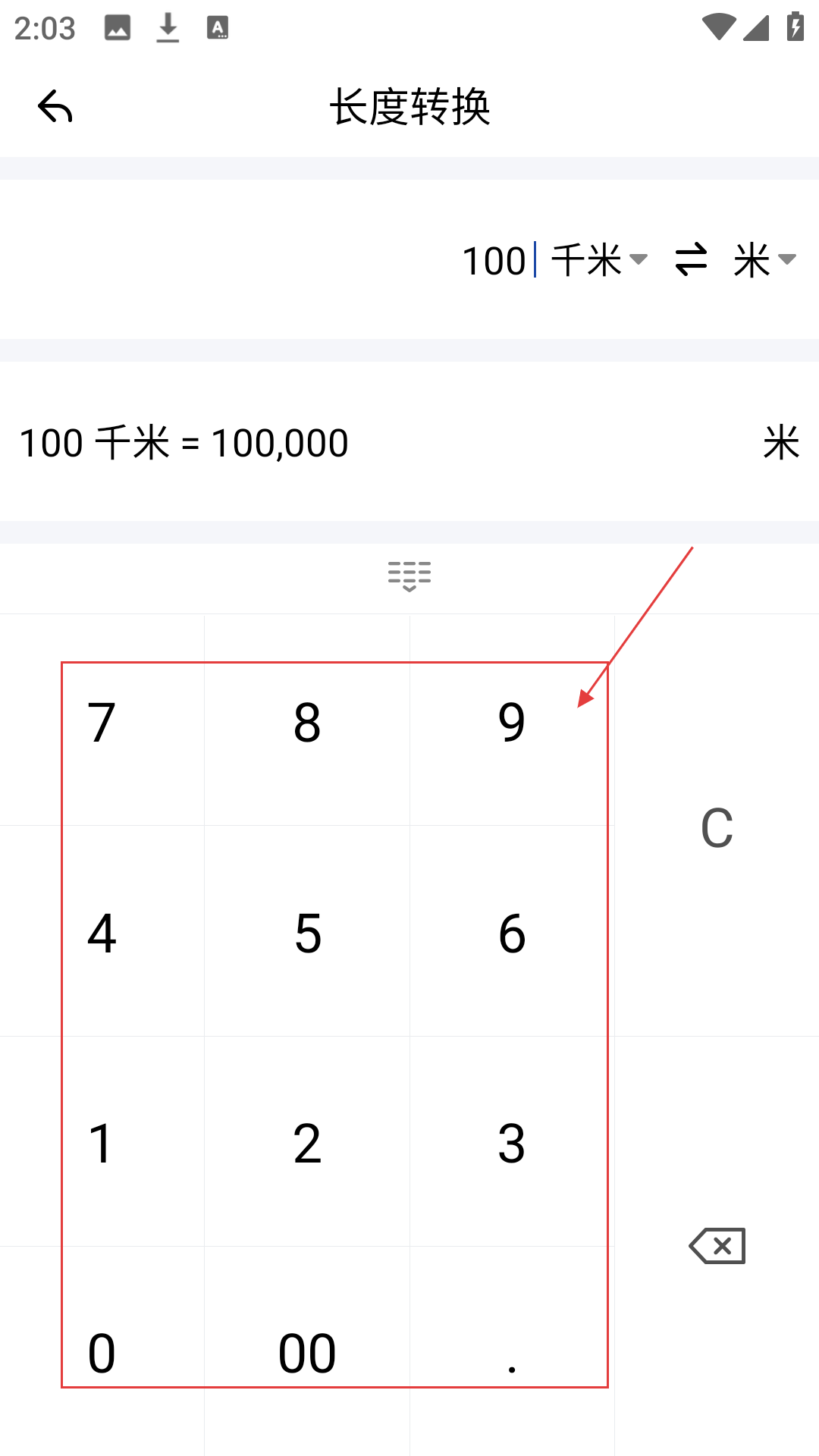819x1456 pixels.
Task: Enter digit 3 on the keypad
Action: click(512, 1143)
